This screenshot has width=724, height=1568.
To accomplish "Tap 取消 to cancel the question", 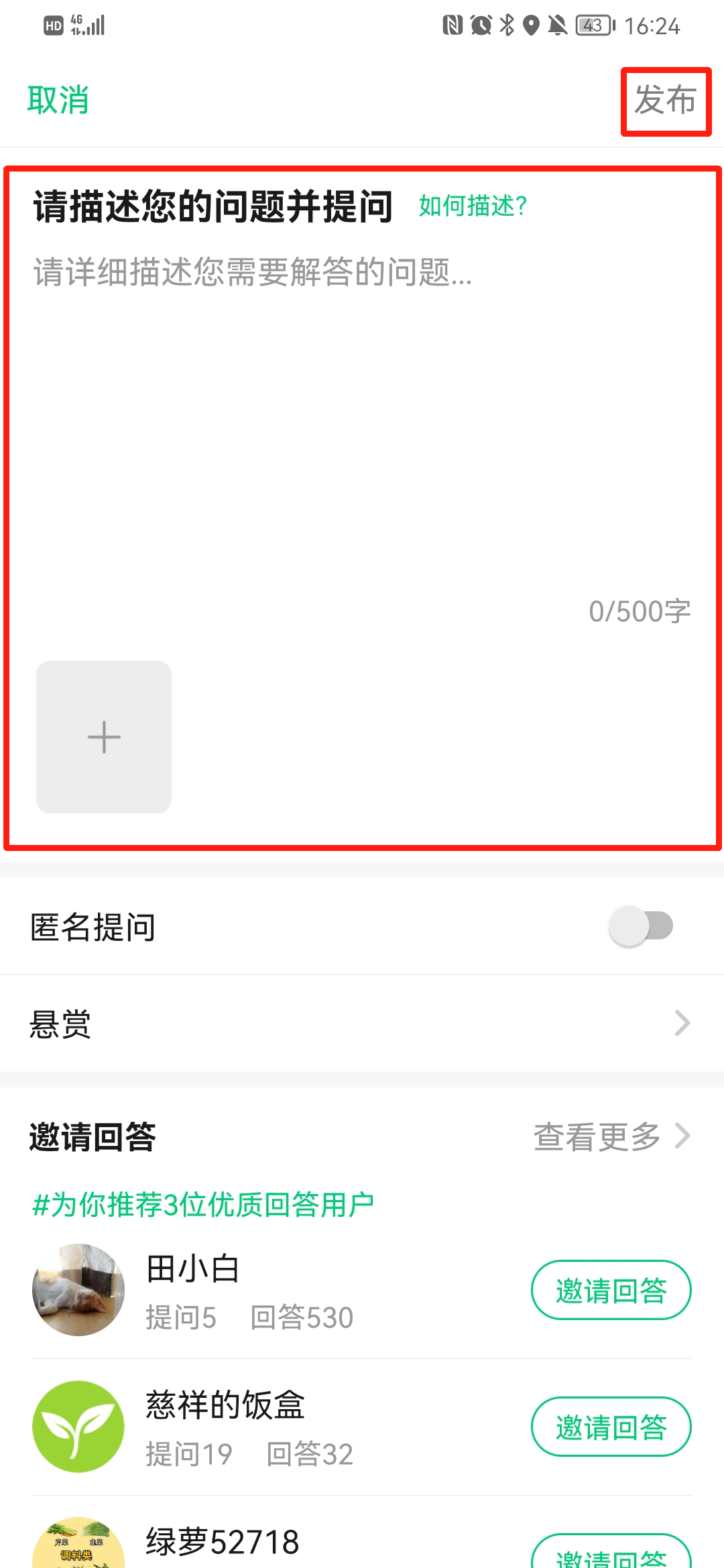I will [x=58, y=101].
